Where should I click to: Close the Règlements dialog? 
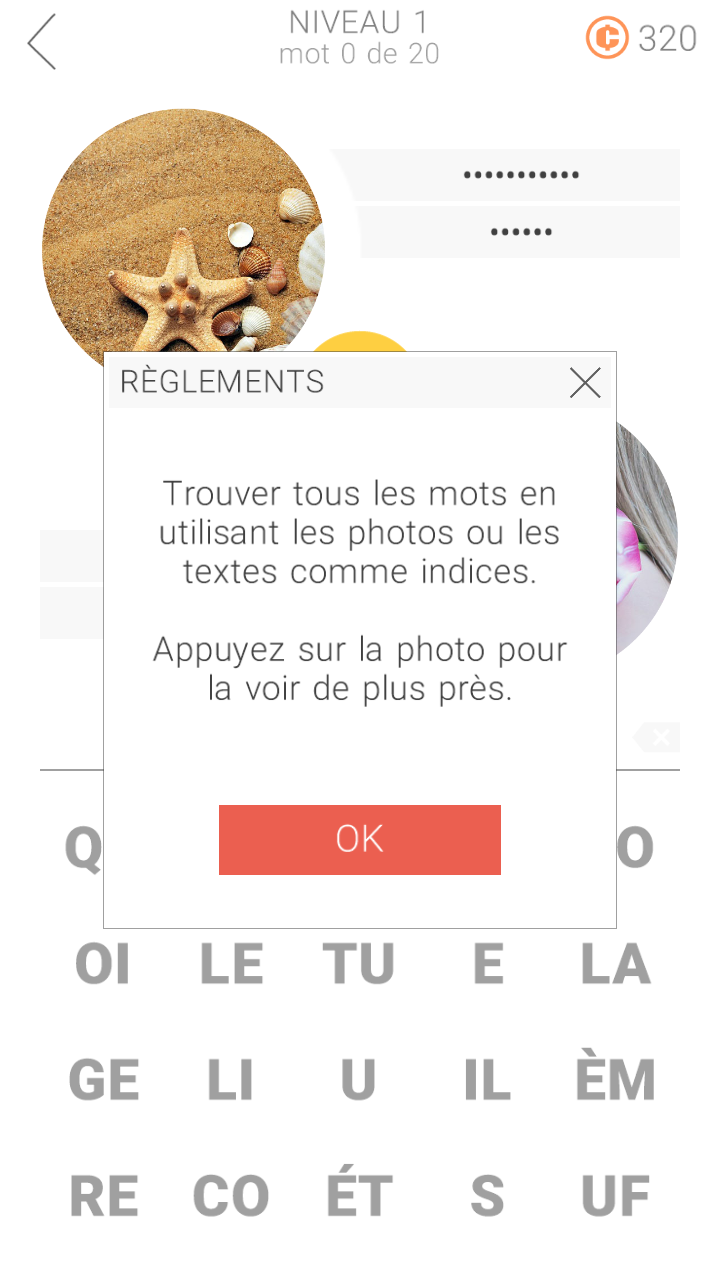click(x=585, y=382)
